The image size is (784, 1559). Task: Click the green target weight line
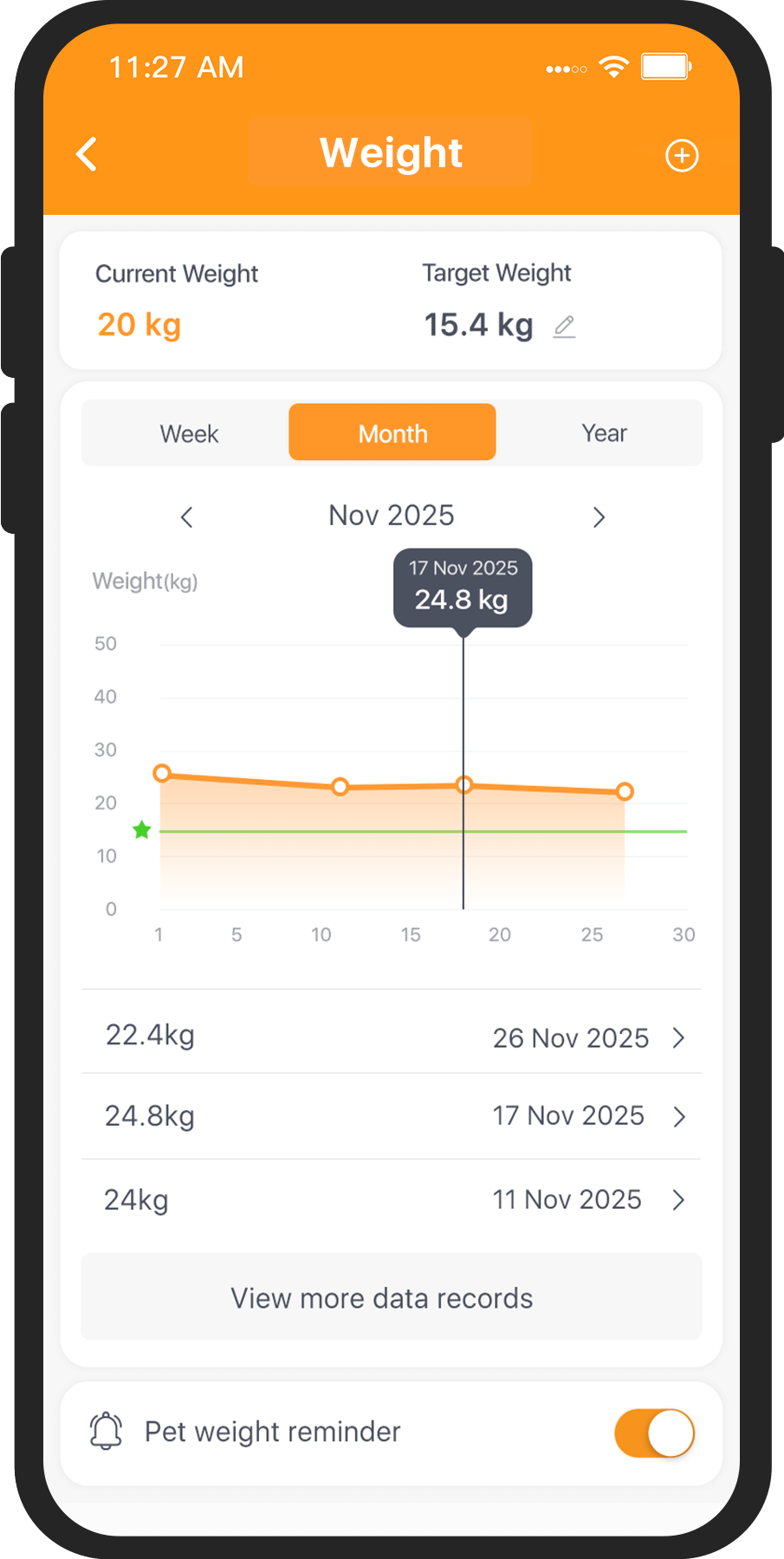coord(390,830)
